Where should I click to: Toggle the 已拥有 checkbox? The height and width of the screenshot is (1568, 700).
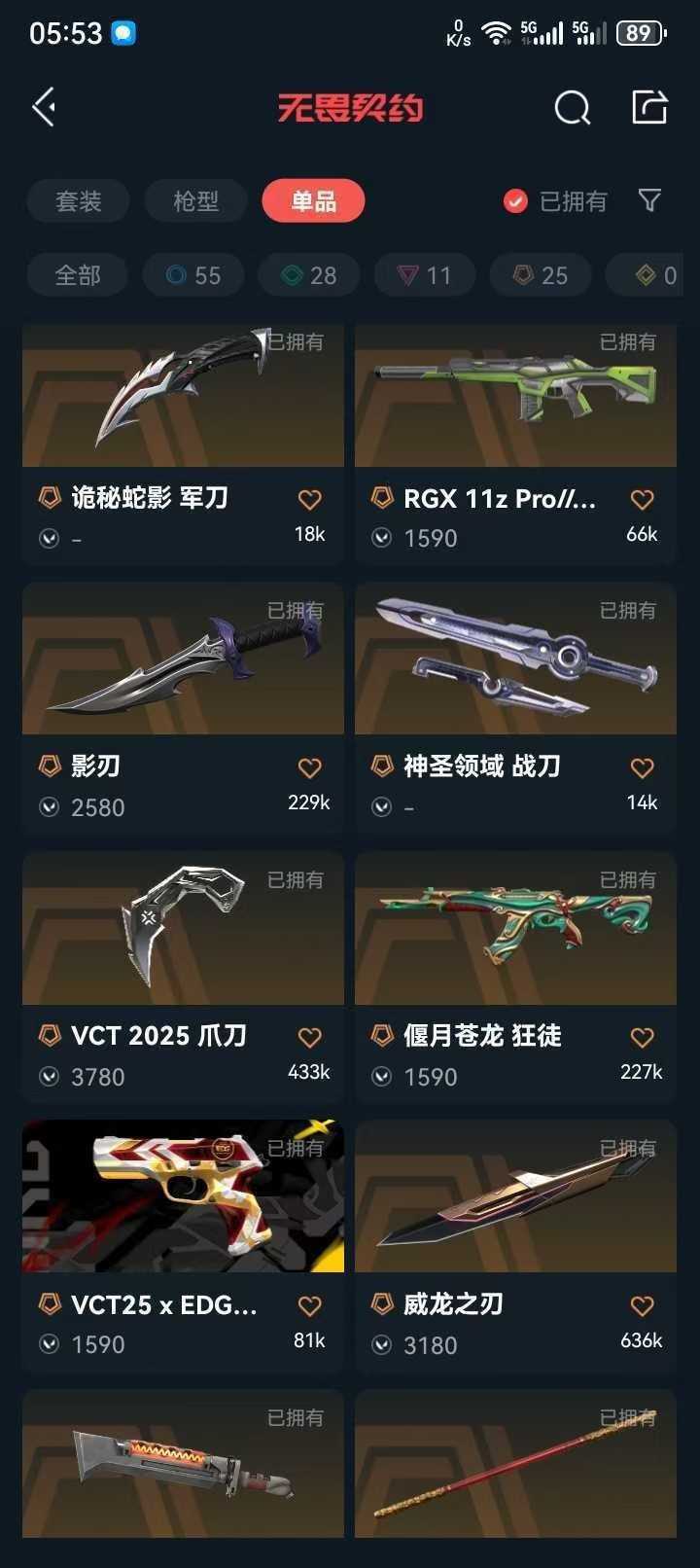pos(515,201)
